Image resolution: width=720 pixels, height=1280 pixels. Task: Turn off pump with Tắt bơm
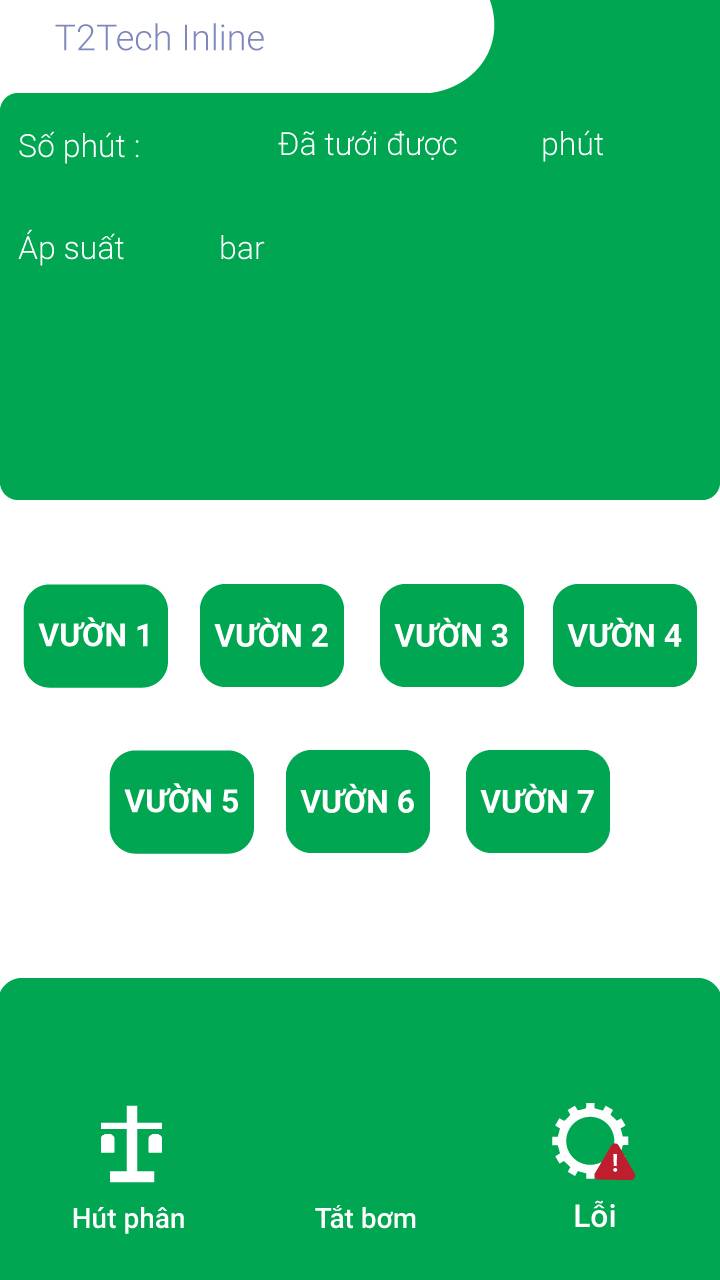click(366, 1218)
